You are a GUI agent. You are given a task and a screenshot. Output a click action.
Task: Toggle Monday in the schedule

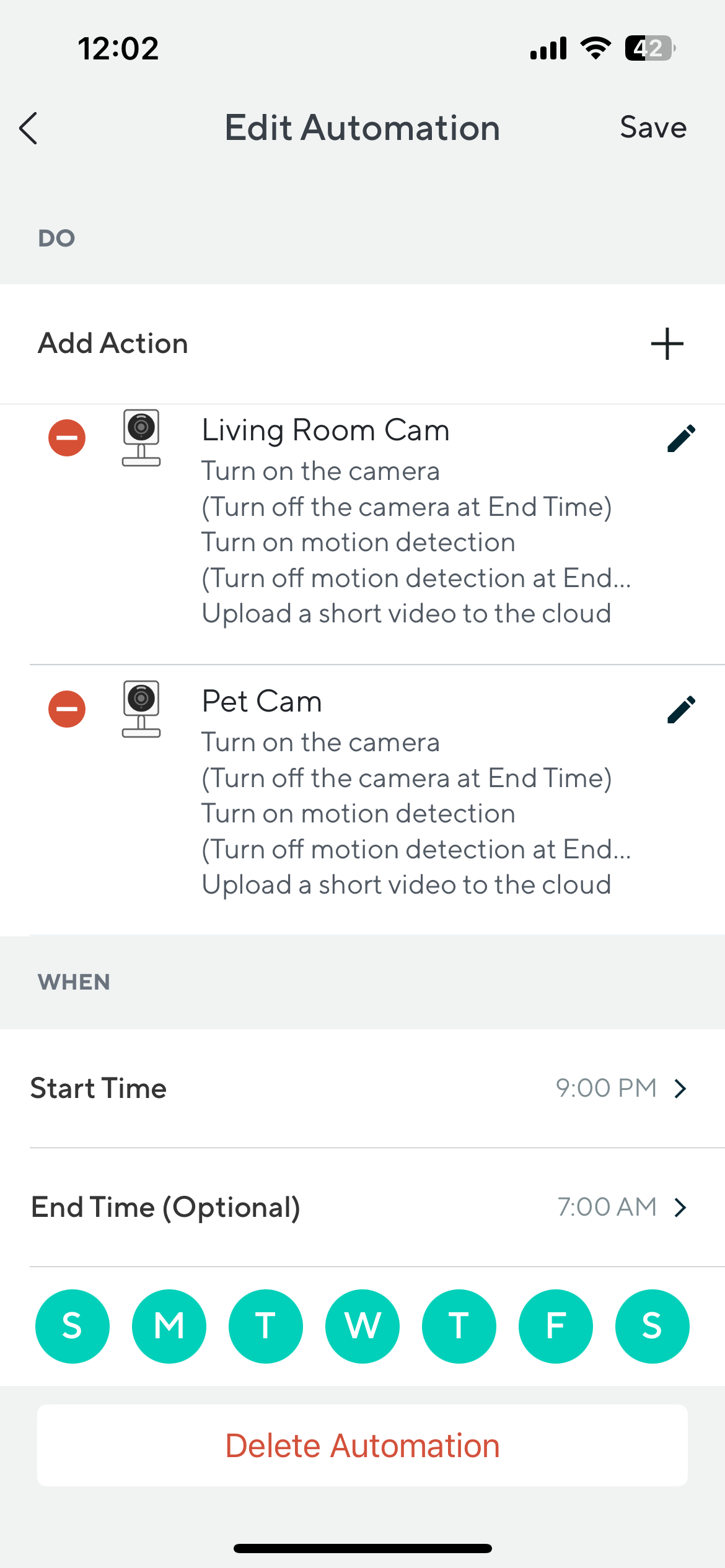169,1326
